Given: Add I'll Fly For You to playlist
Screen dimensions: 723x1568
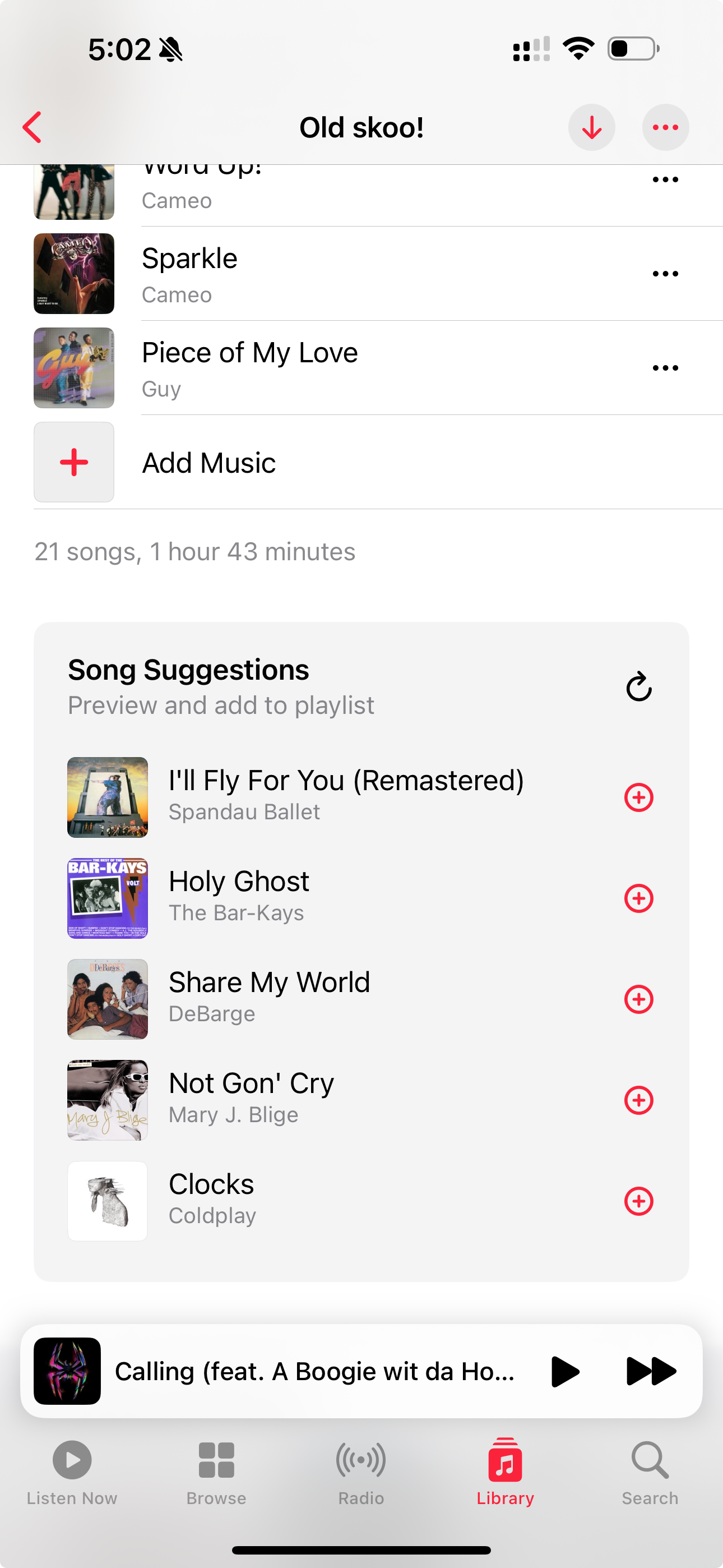Looking at the screenshot, I should [x=638, y=797].
